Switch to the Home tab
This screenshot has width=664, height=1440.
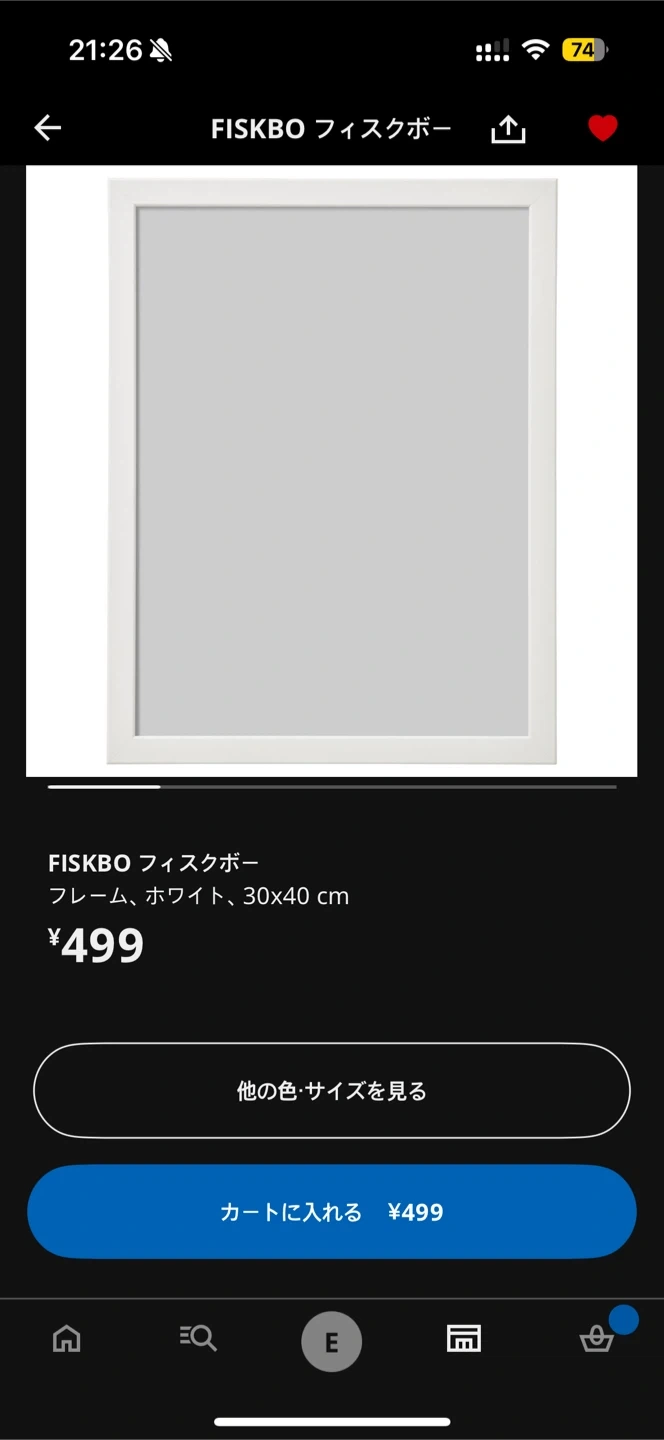point(67,1338)
